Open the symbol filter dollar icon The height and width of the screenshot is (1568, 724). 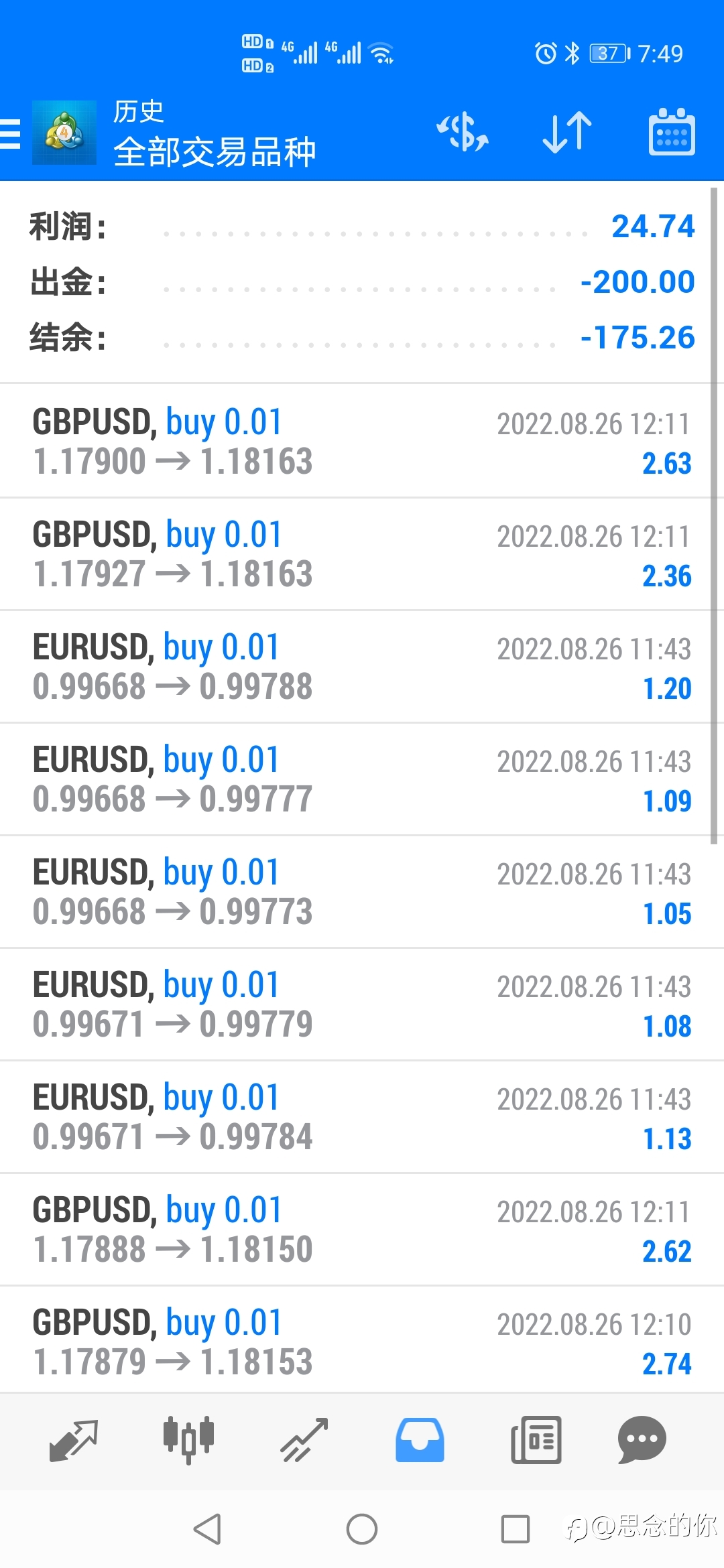463,131
